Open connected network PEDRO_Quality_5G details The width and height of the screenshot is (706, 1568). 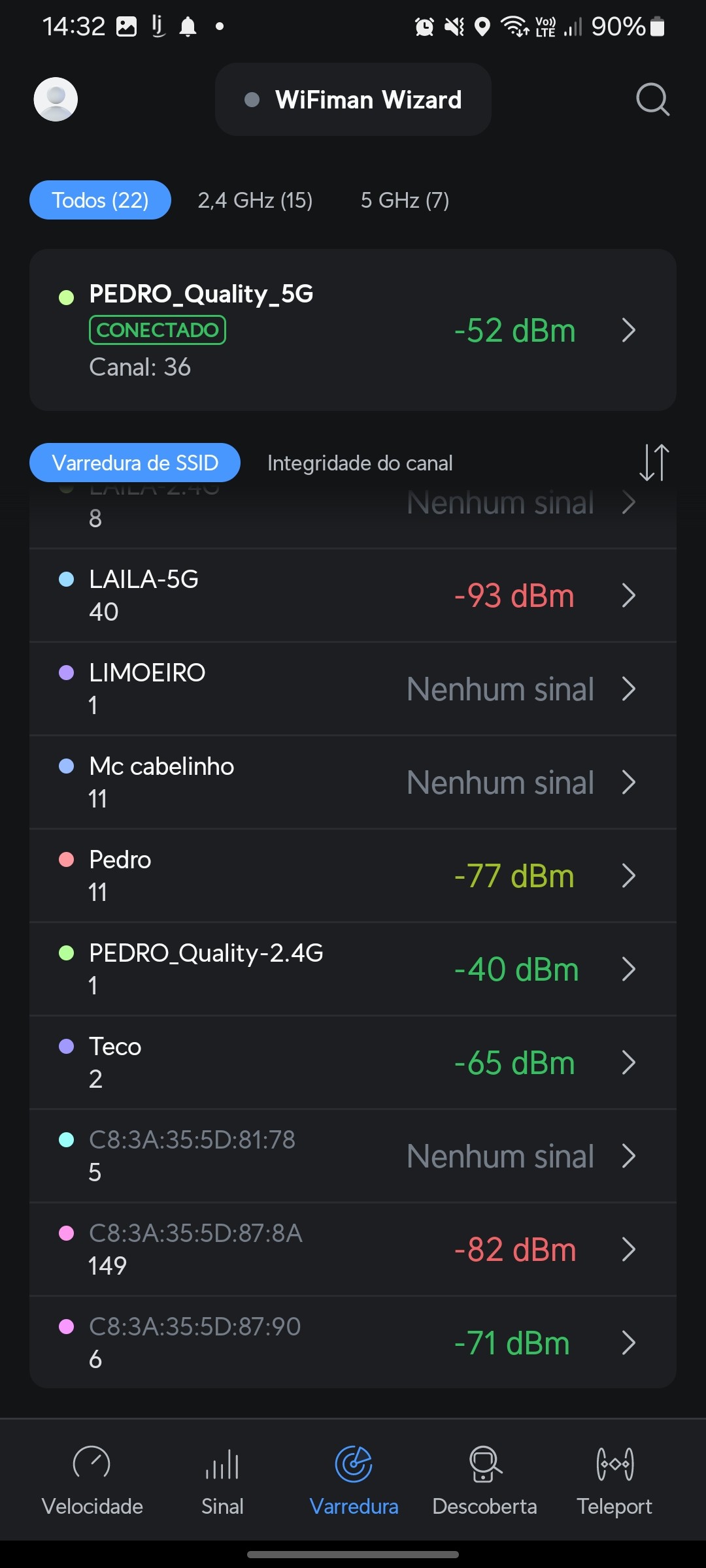coord(353,330)
